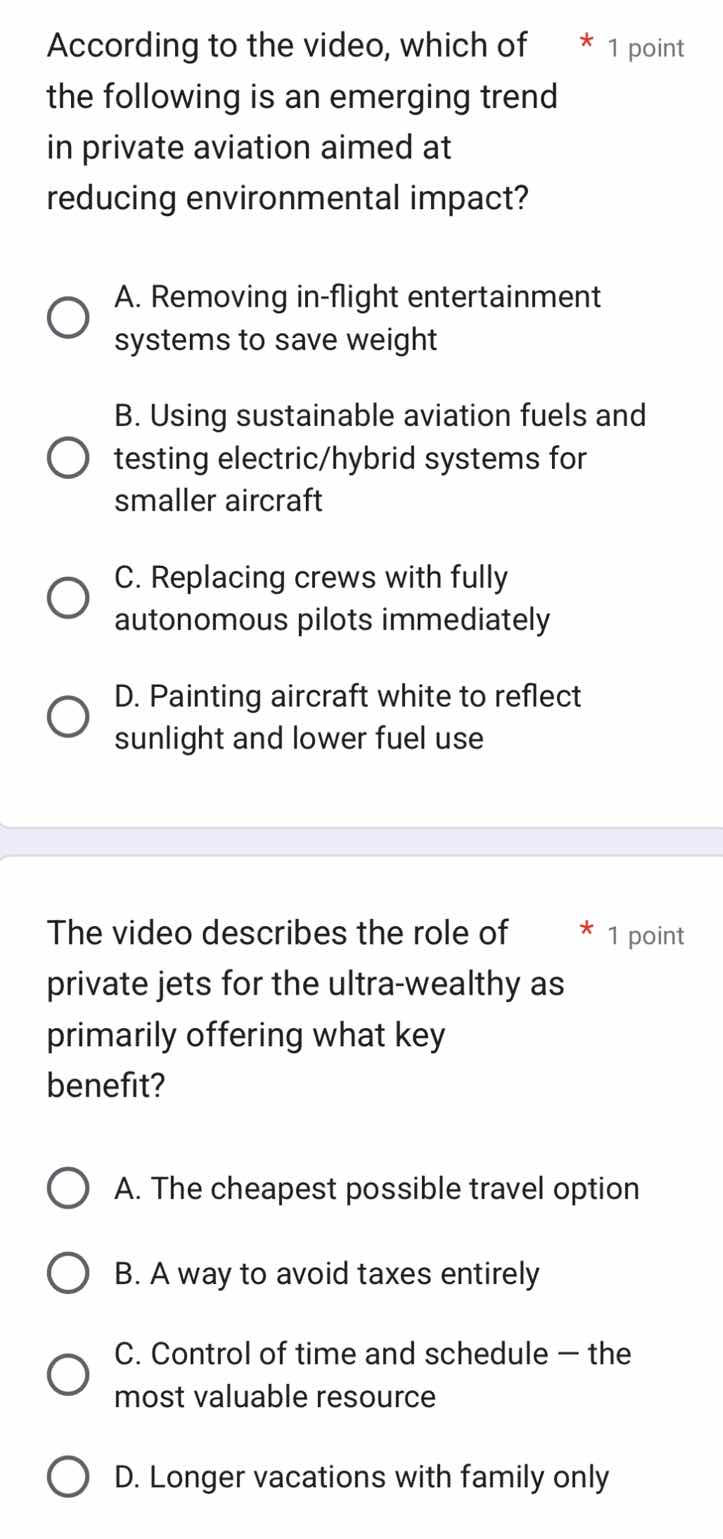Select C about control of time and schedule
Viewport: 723px width, 1539px height.
coord(67,1375)
